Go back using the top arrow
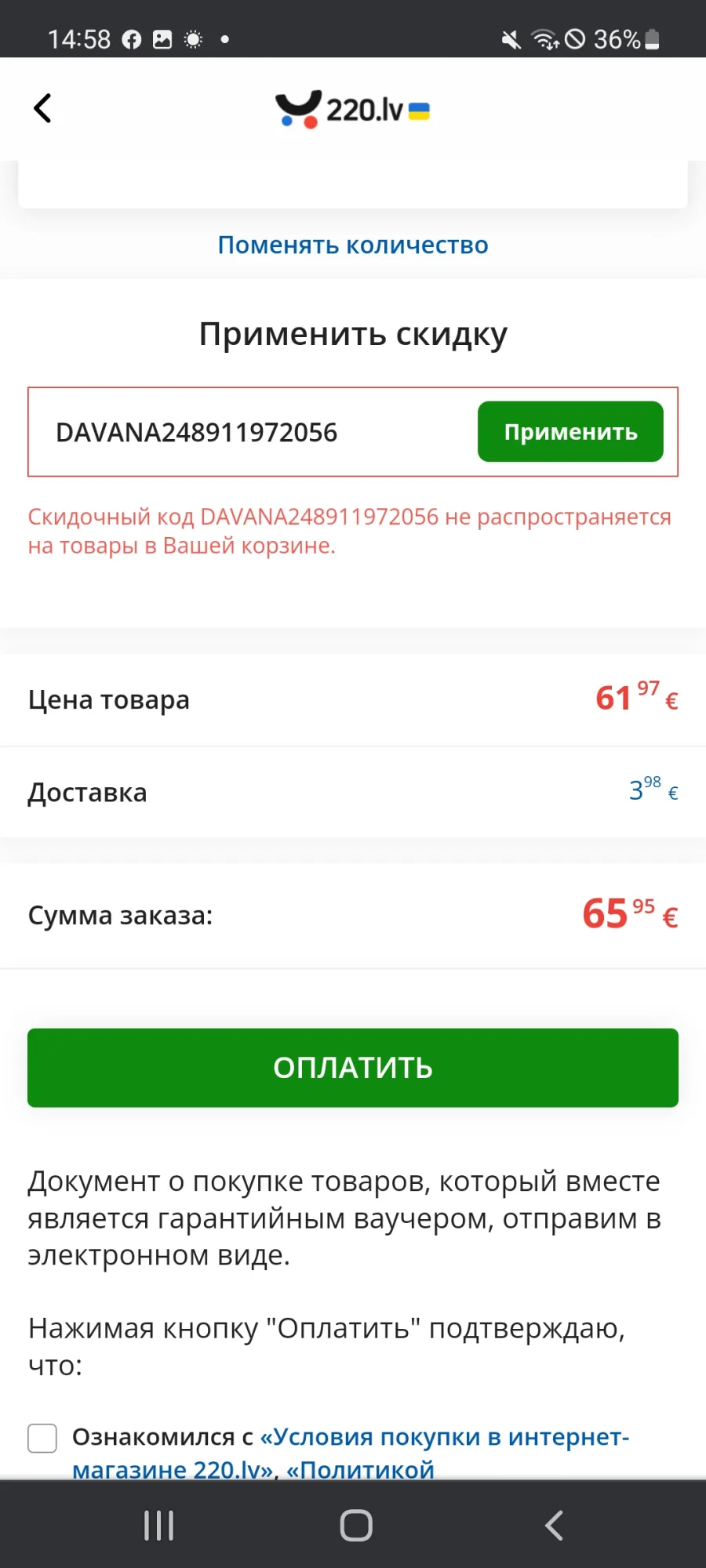 (42, 108)
